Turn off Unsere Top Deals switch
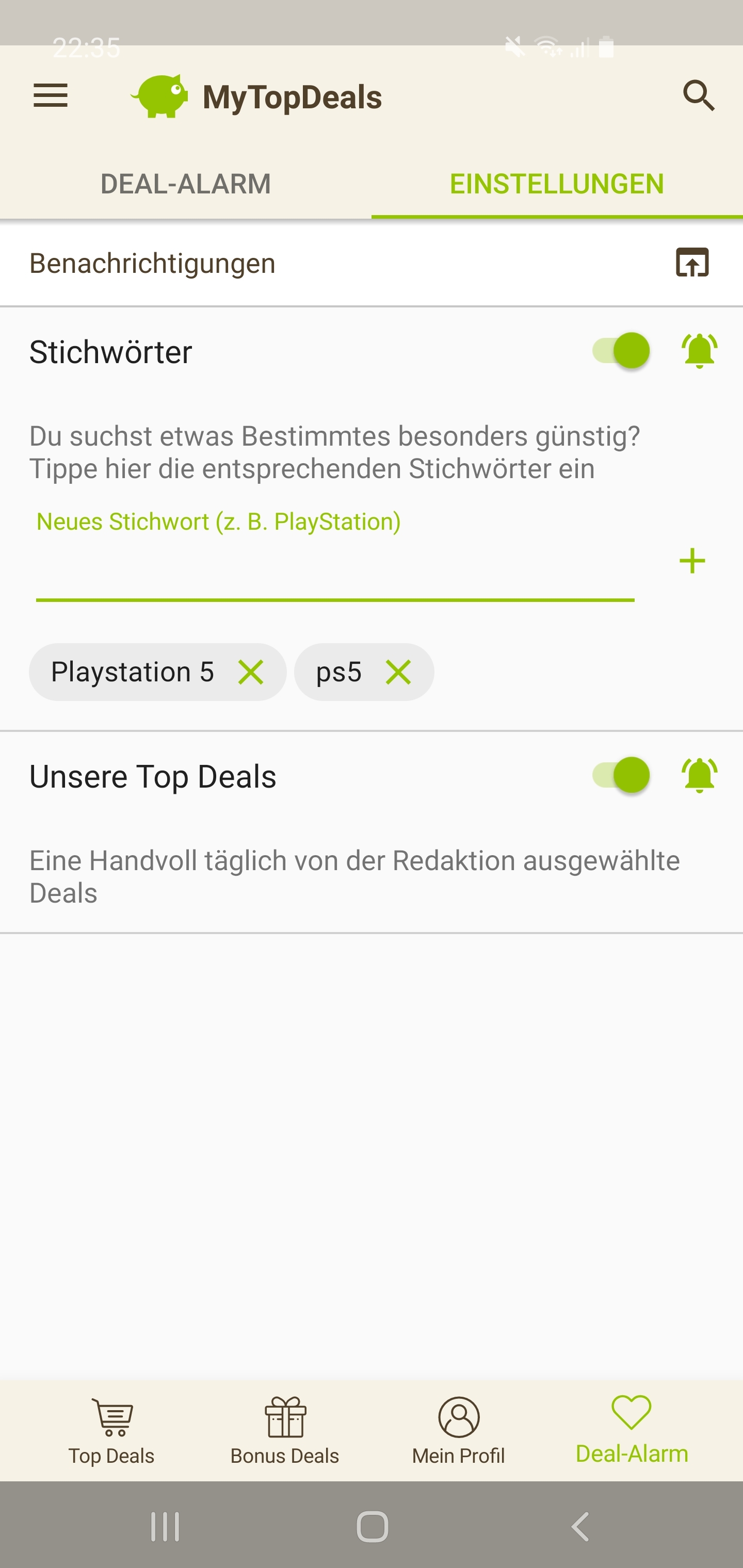This screenshot has width=743, height=1568. click(621, 775)
